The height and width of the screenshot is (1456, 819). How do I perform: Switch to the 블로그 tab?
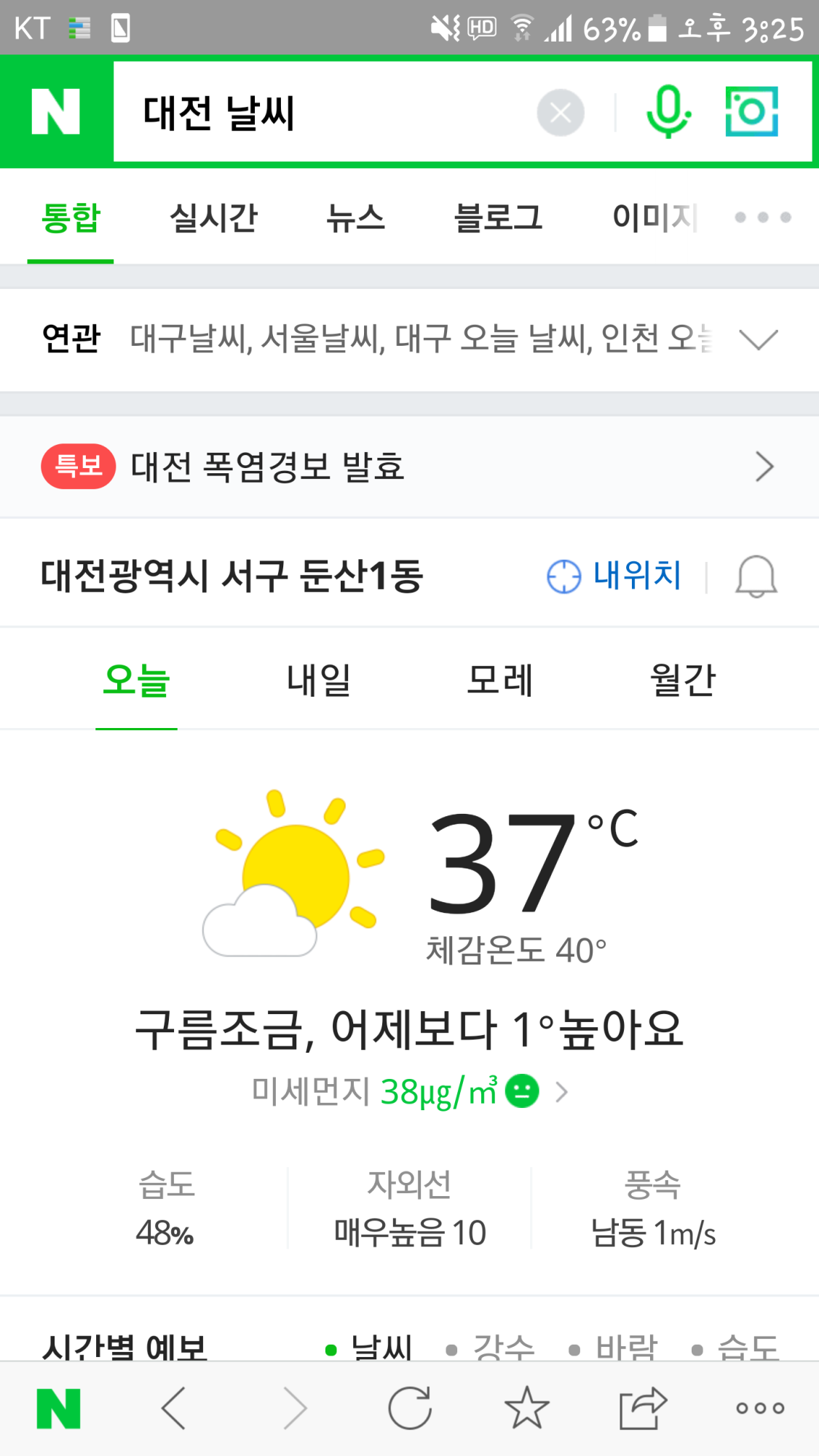(x=498, y=217)
